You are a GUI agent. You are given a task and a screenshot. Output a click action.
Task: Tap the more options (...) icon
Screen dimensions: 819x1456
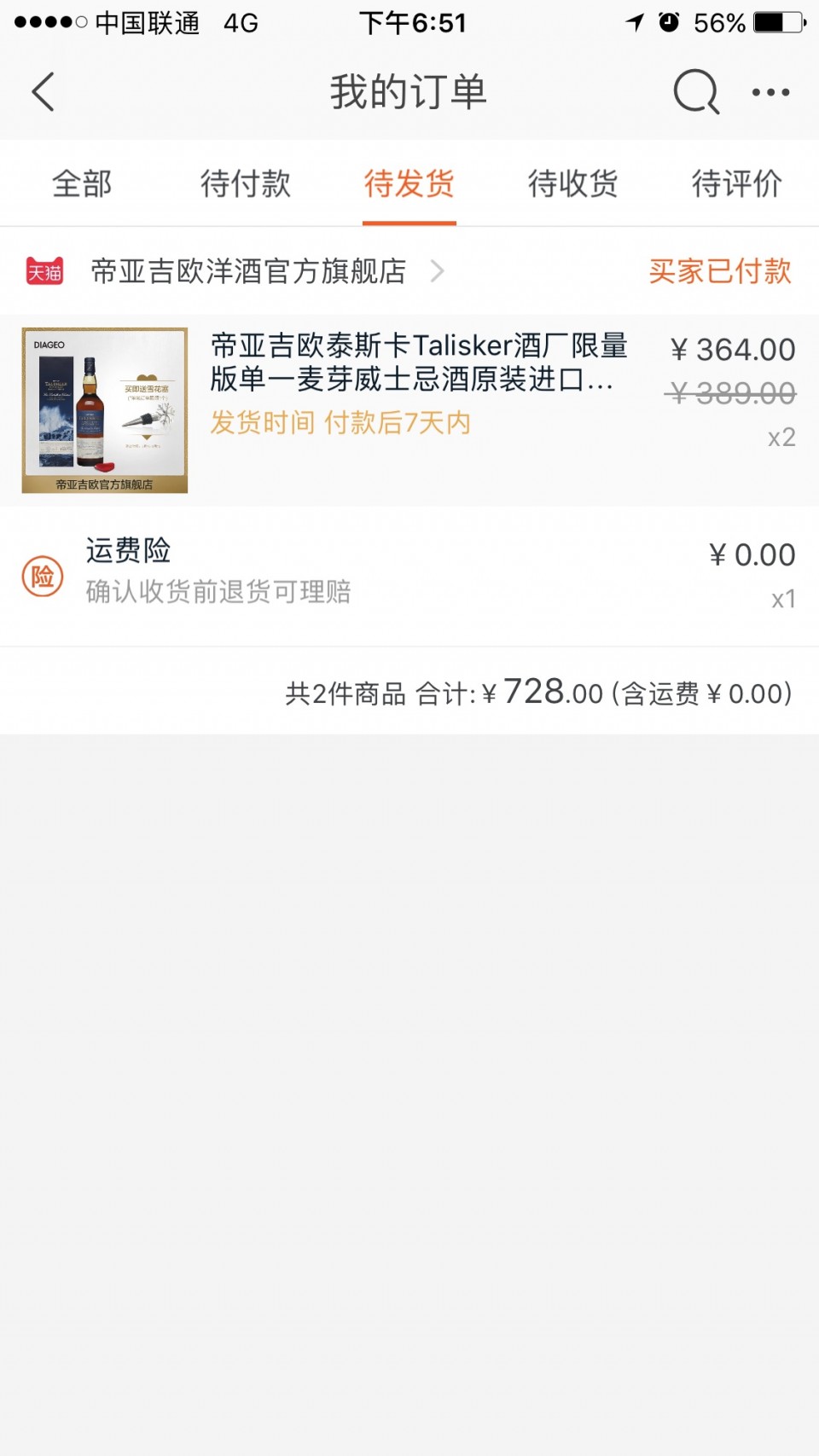coord(770,92)
